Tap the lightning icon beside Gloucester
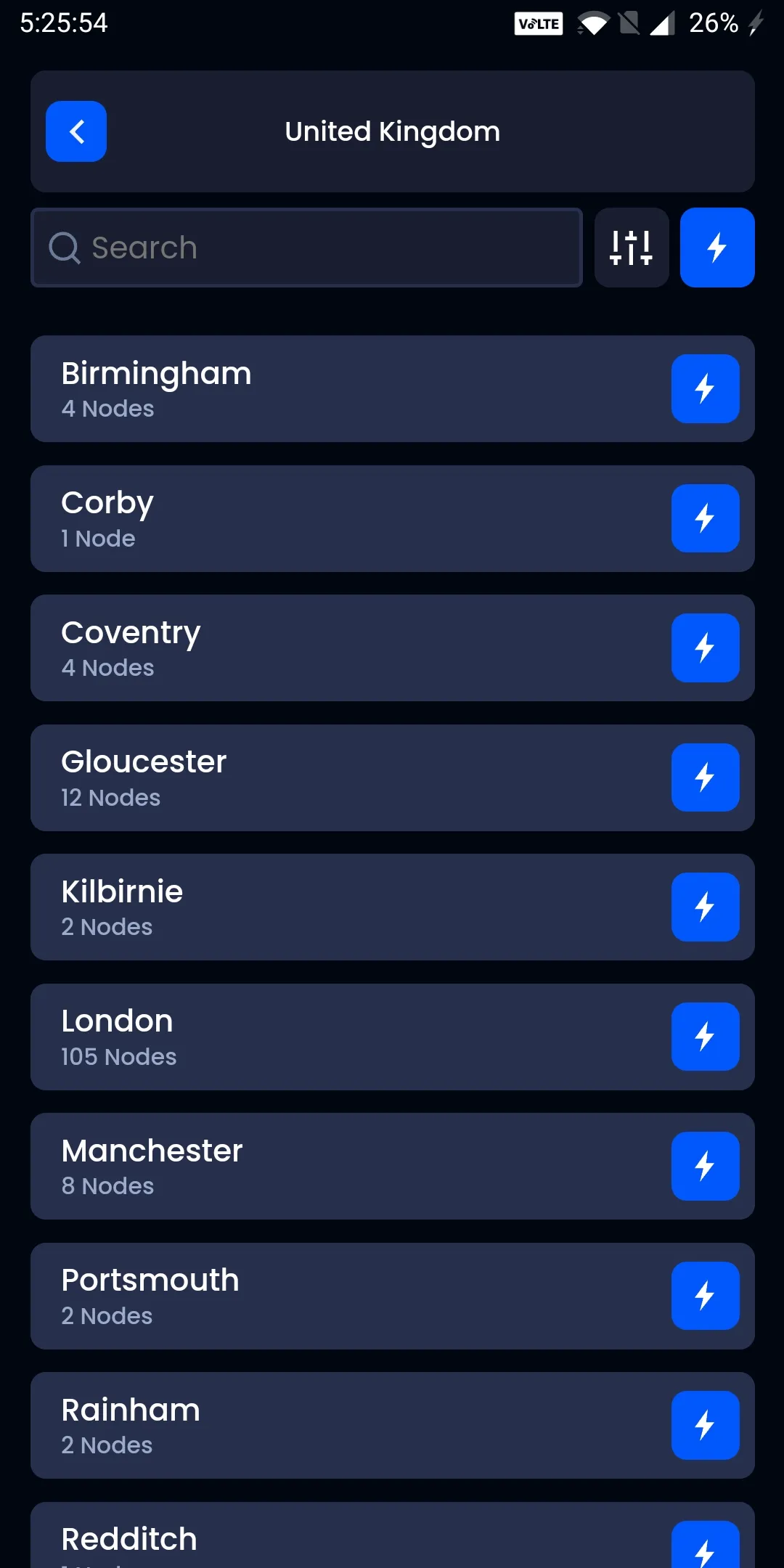 click(x=705, y=777)
